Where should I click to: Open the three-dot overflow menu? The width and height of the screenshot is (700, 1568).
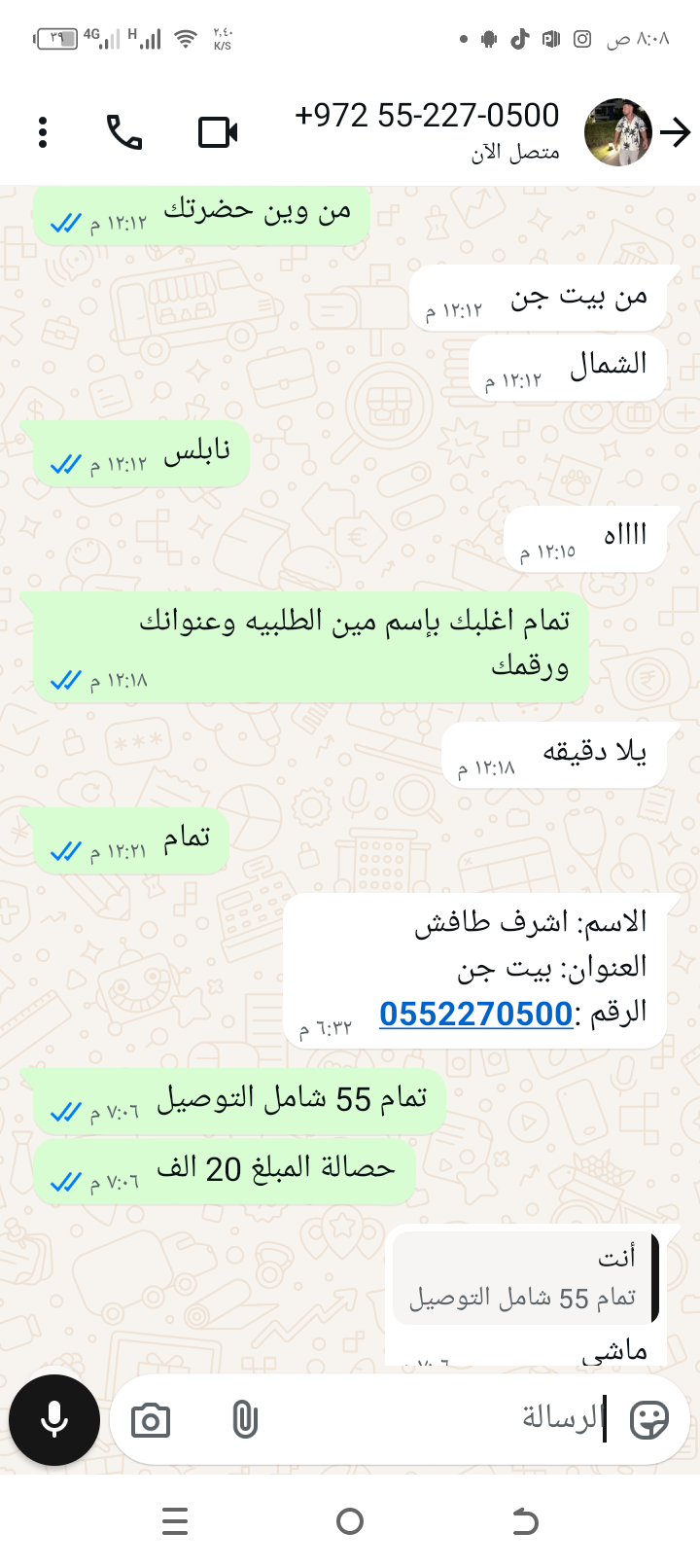point(43,132)
